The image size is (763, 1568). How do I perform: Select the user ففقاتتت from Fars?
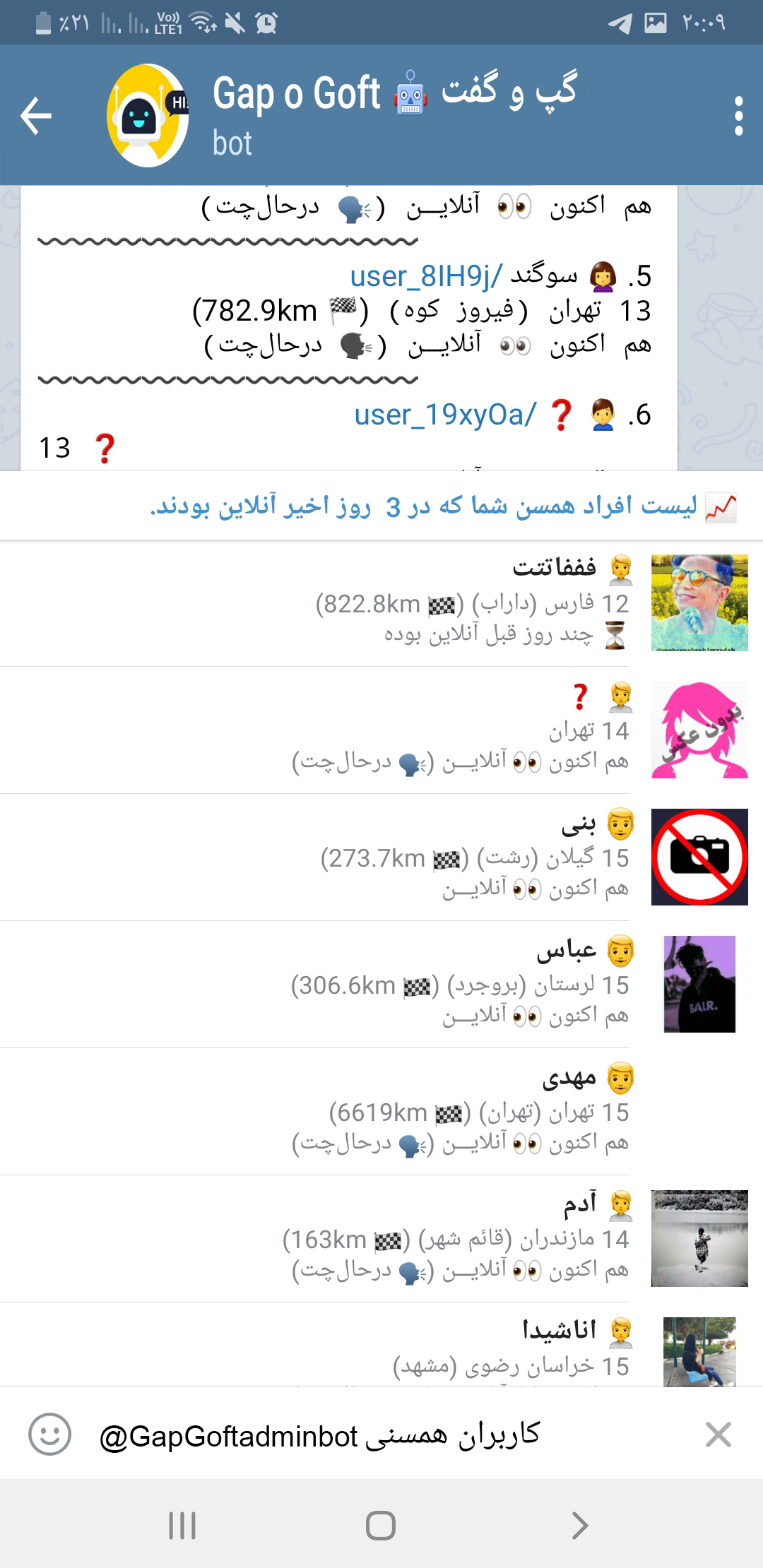point(381,603)
